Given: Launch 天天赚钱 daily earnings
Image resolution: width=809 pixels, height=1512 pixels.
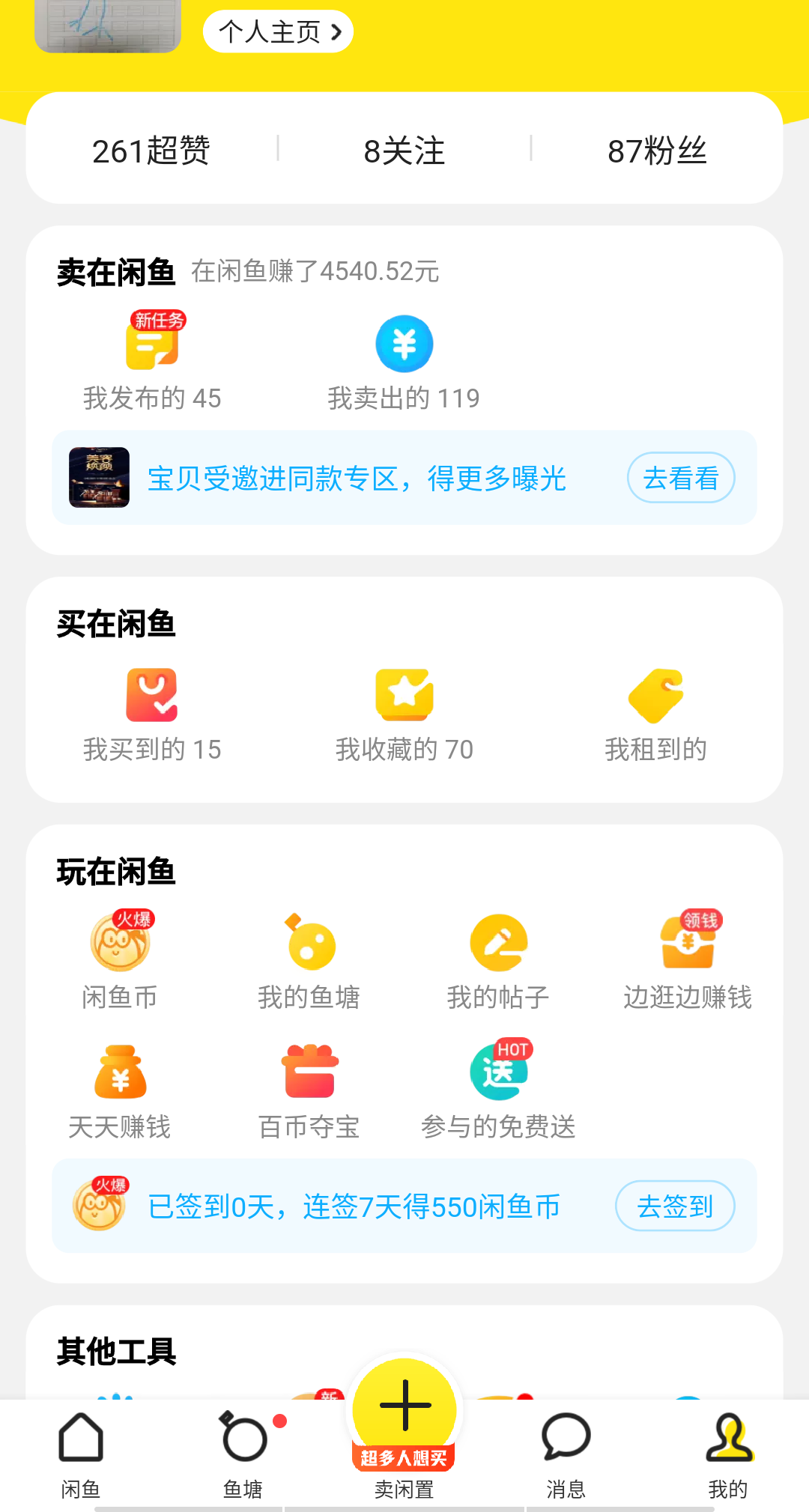Looking at the screenshot, I should click(121, 1090).
